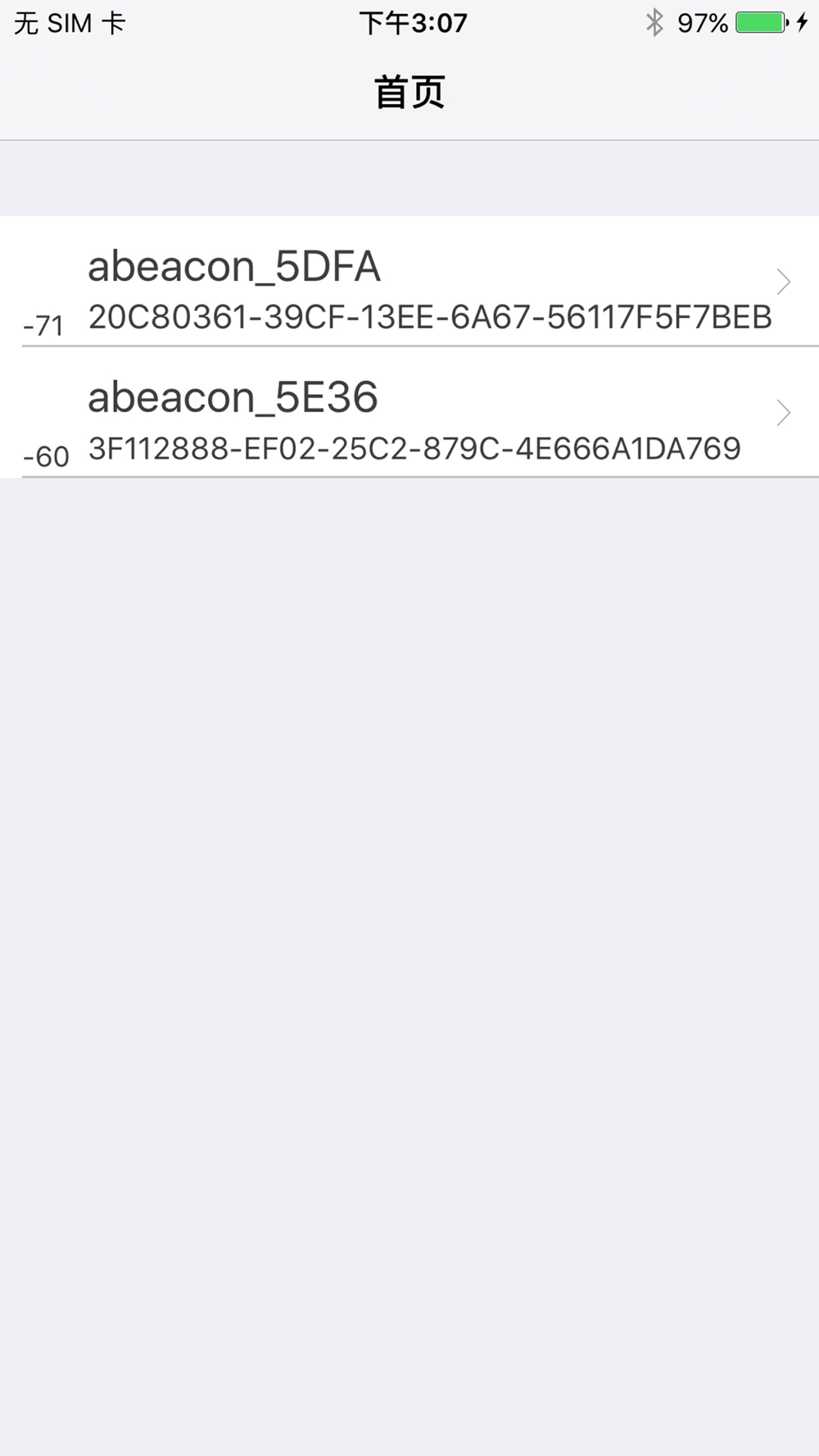Select the abeacon_5E36 beacon entry
The width and height of the screenshot is (819, 1456).
pos(409,414)
